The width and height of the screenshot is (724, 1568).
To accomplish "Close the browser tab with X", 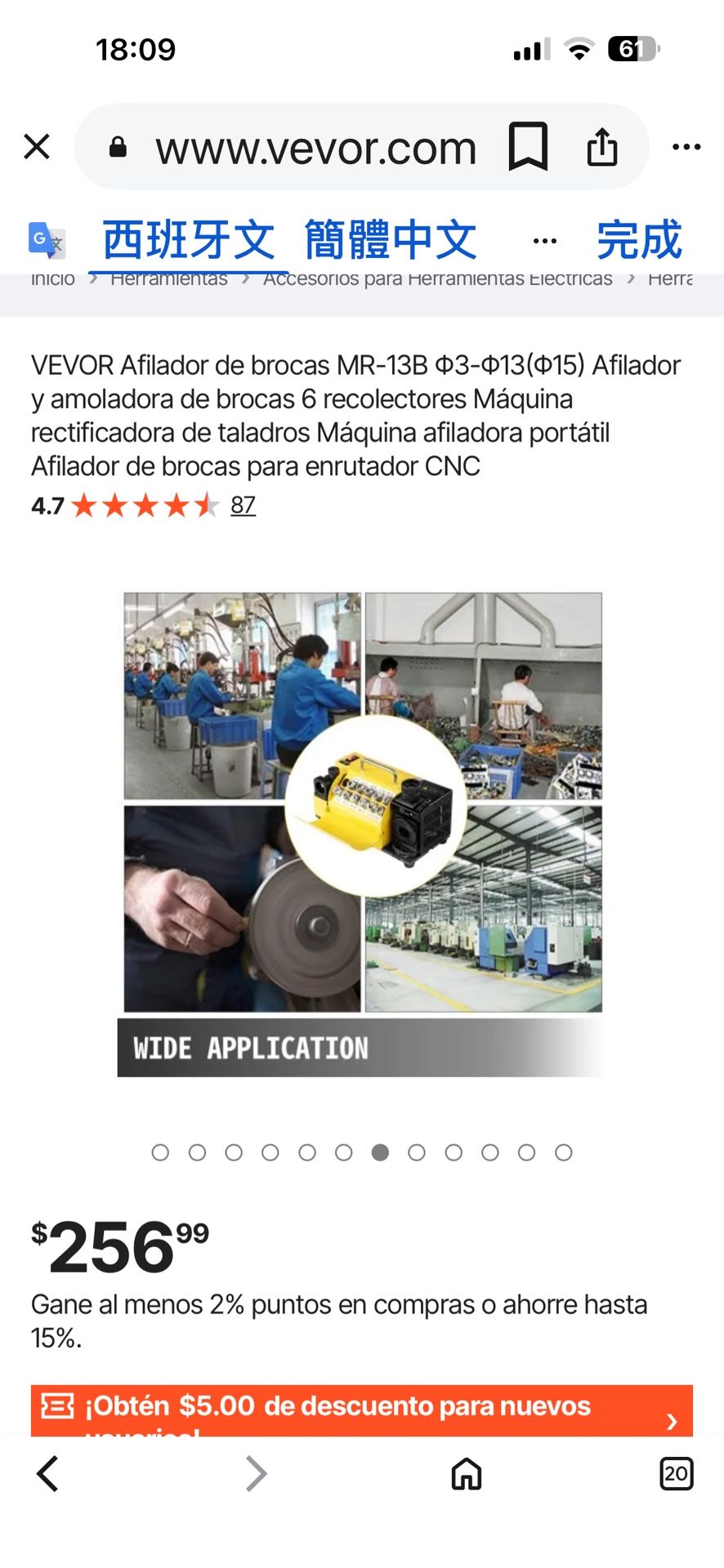I will pos(37,147).
